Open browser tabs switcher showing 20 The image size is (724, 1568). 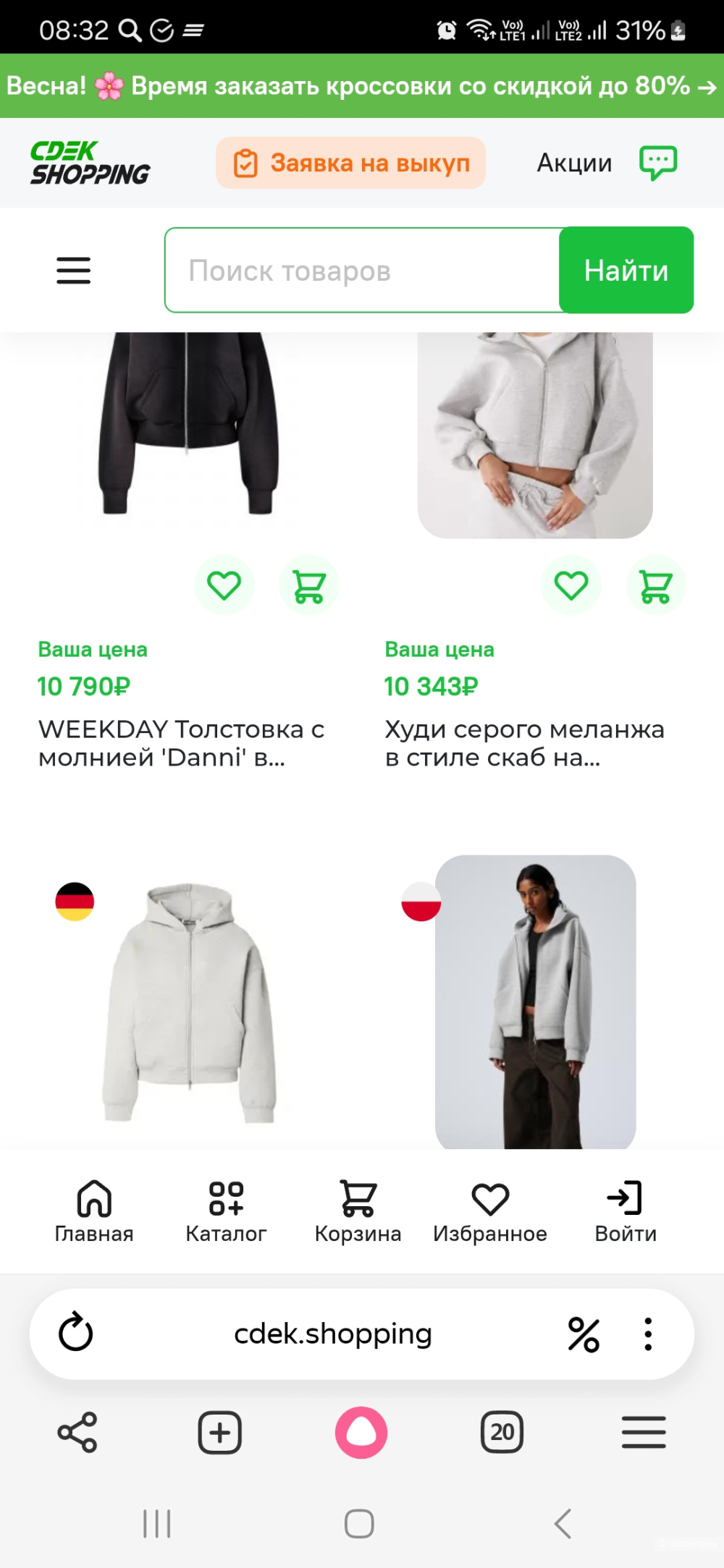[x=503, y=1433]
